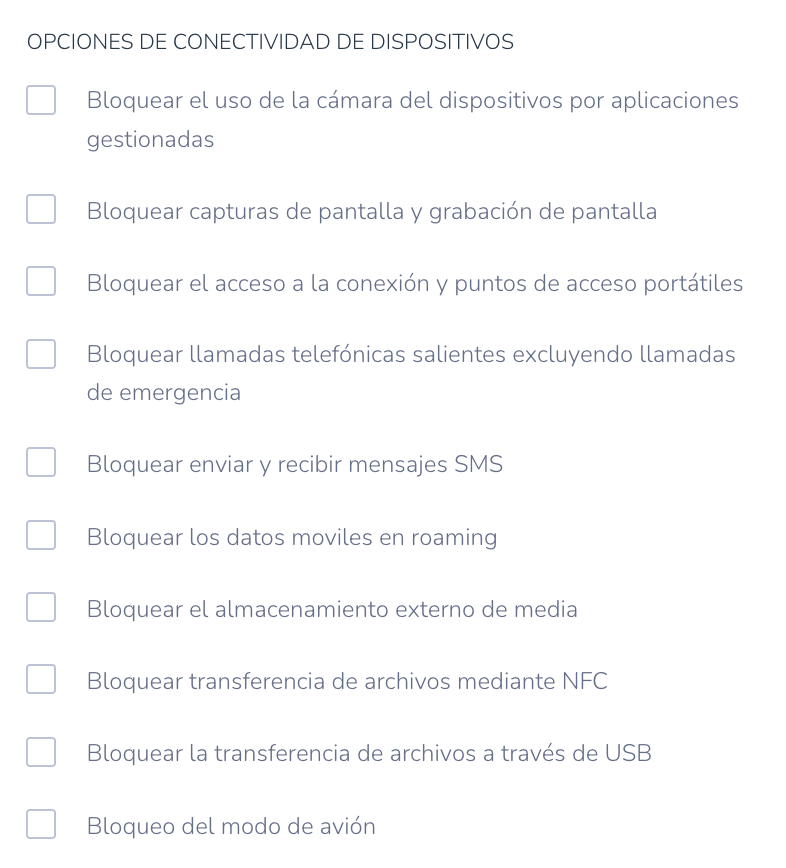
Task: Check block mobile data in roaming
Action: point(41,536)
